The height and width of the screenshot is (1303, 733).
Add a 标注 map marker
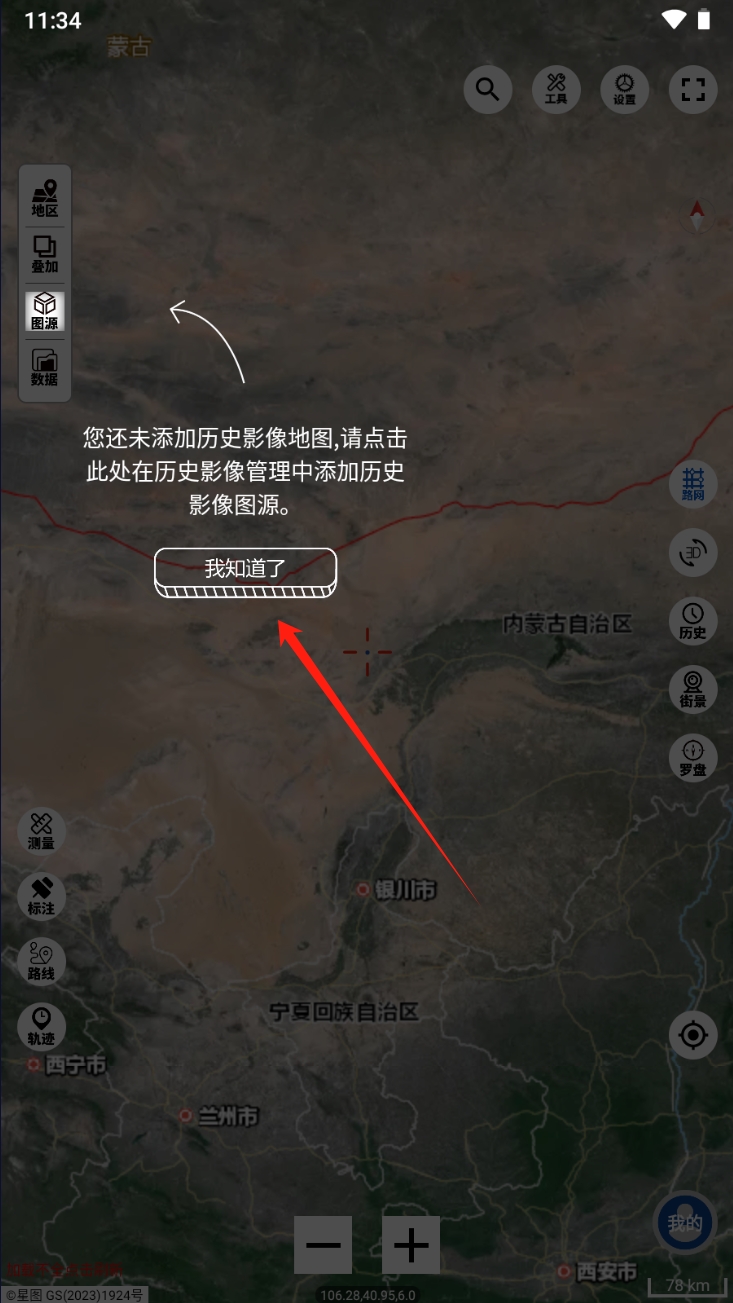42,896
